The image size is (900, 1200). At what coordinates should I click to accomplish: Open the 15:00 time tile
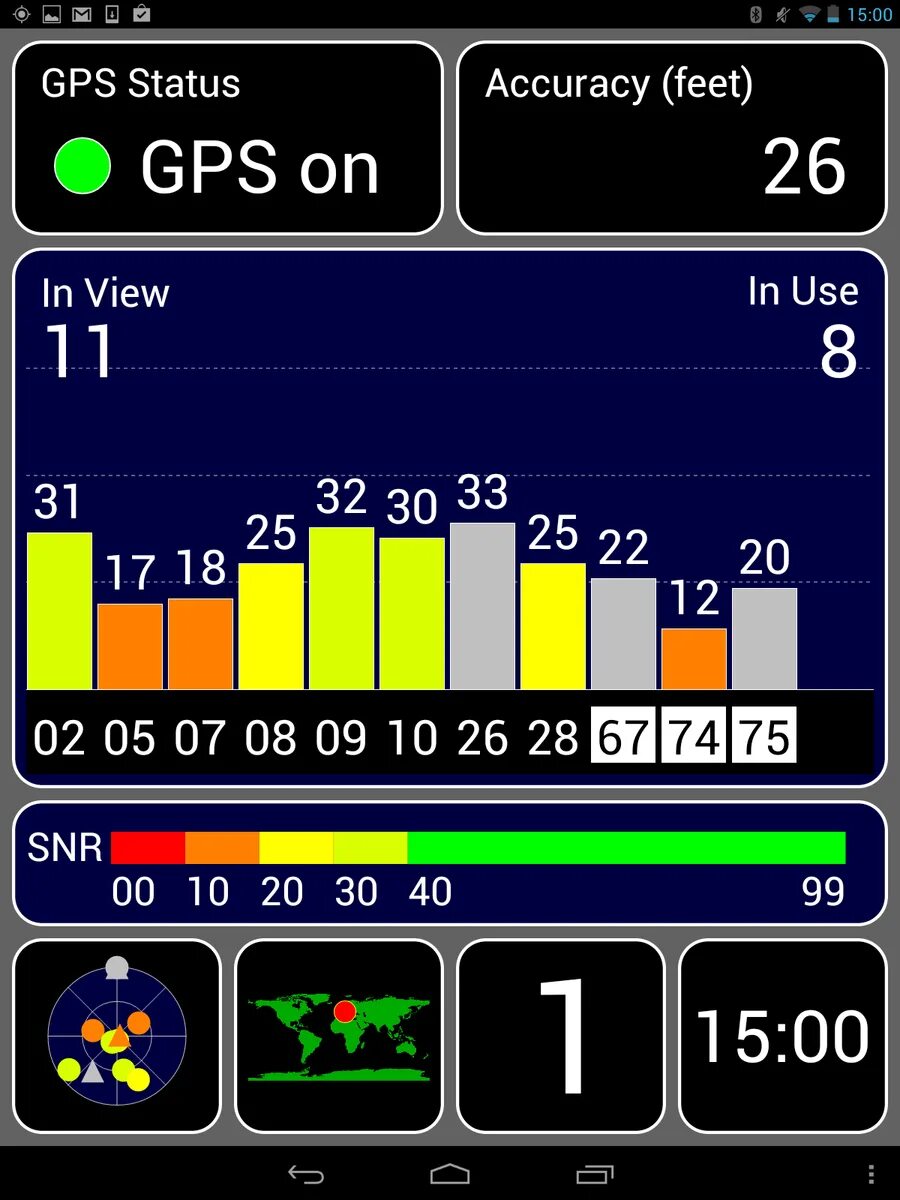click(x=783, y=1036)
